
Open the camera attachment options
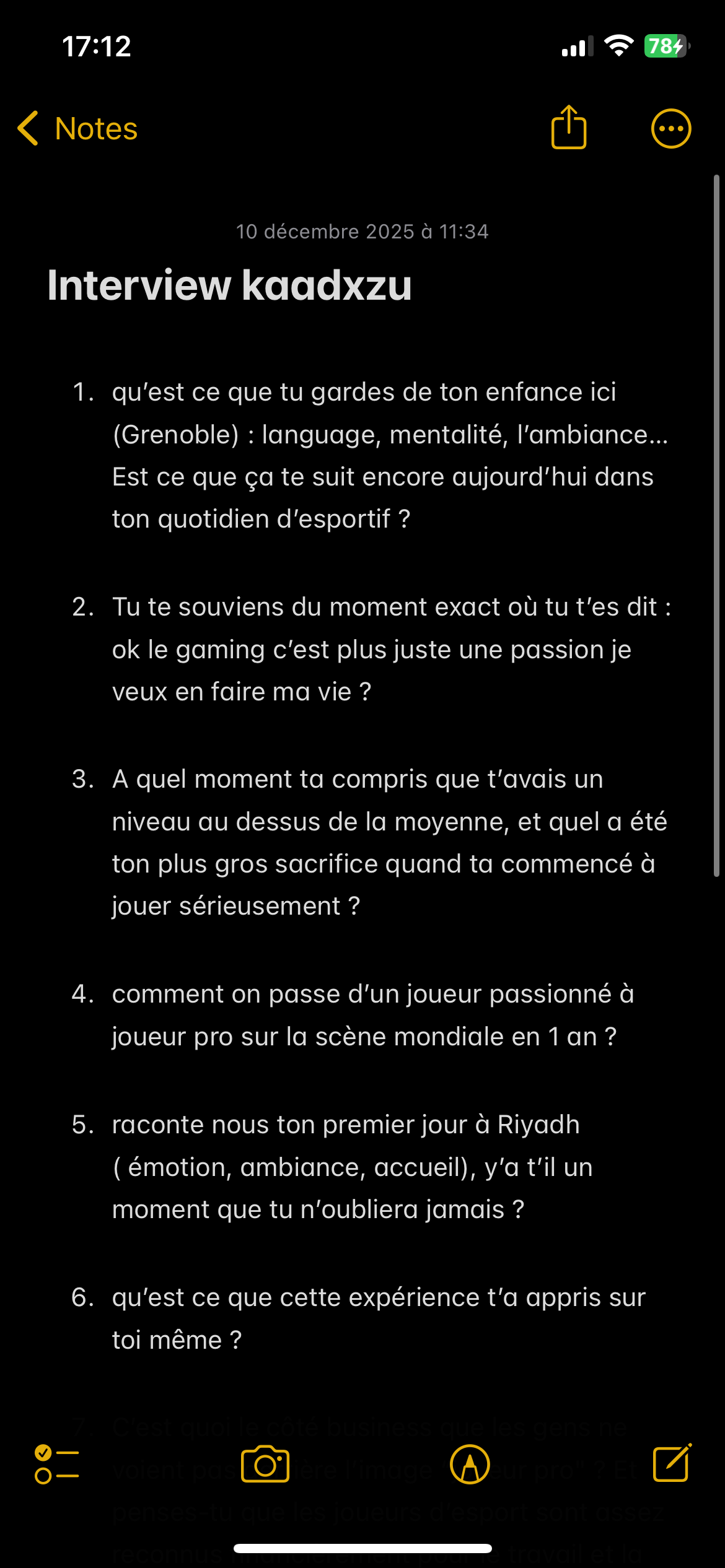pyautogui.click(x=265, y=1465)
